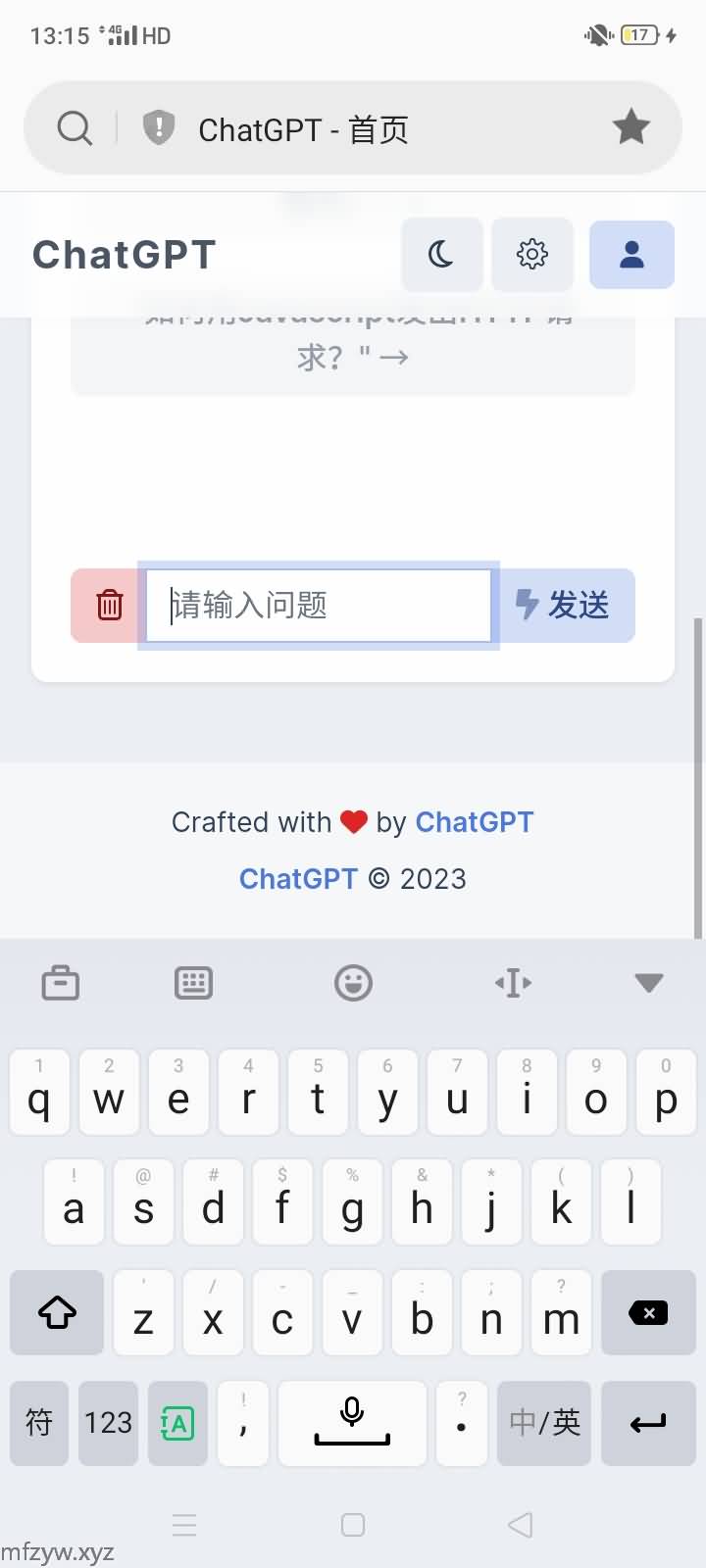Open the settings gear

(531, 255)
